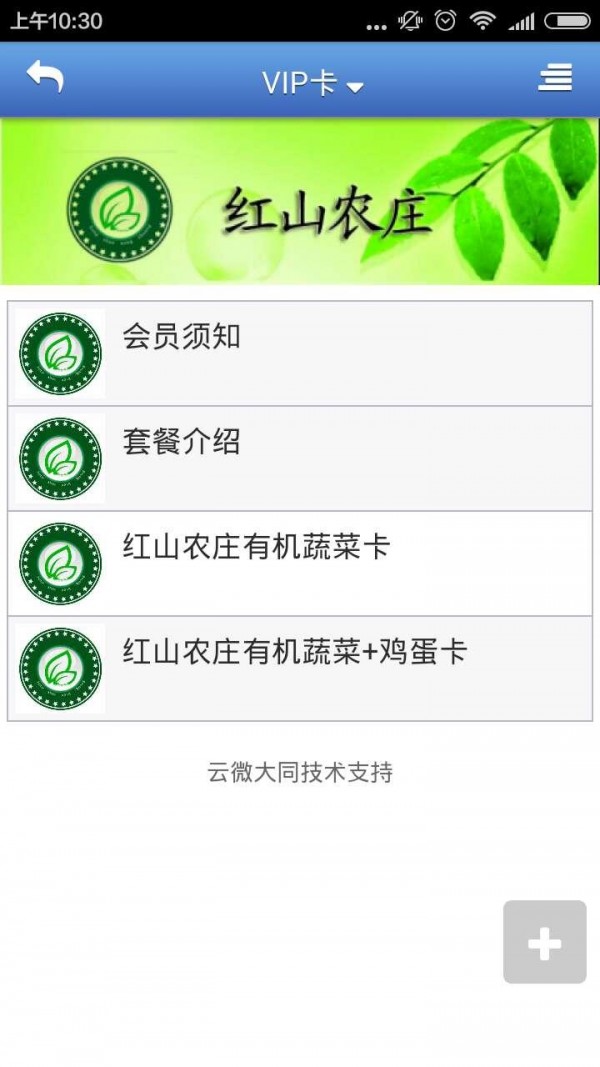Expand the VIP卡 dropdown title
The image size is (600, 1067).
[x=312, y=83]
